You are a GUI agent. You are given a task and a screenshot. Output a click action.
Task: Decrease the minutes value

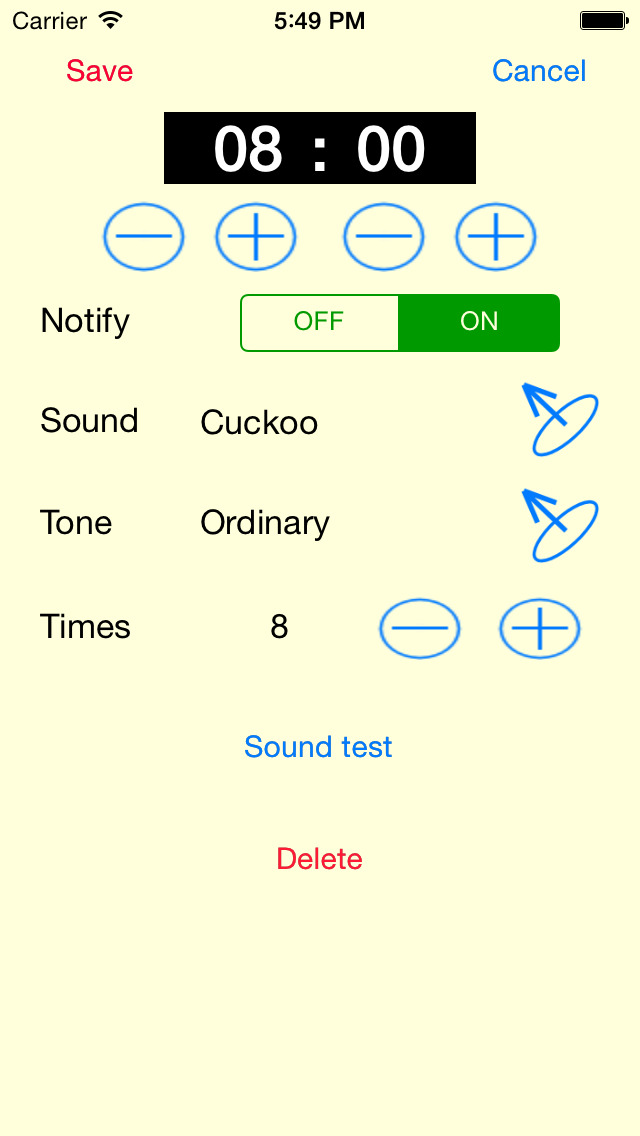pos(383,237)
